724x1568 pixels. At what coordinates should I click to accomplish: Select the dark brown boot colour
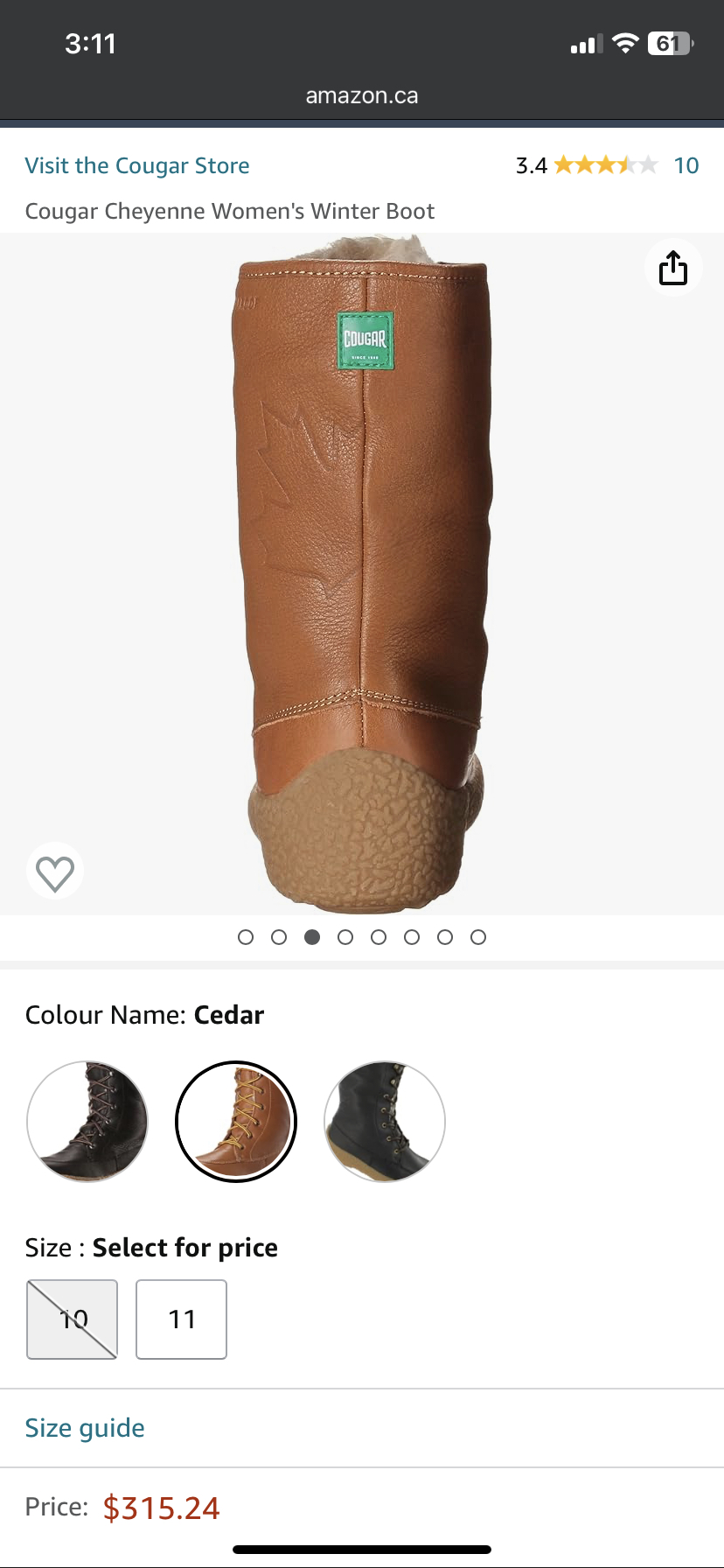[87, 1121]
